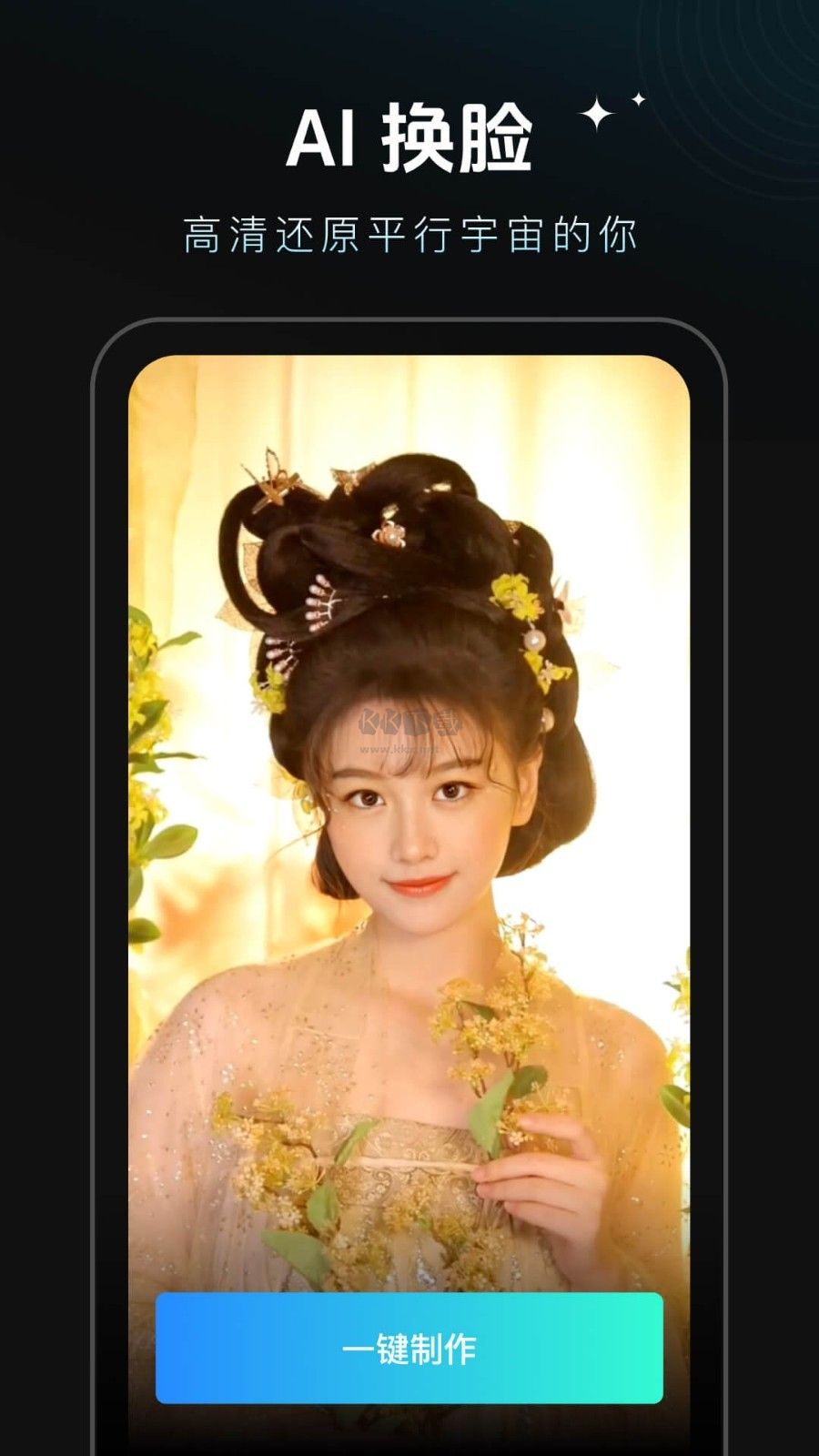Tap the glowing background behind the portrait

tap(619, 455)
